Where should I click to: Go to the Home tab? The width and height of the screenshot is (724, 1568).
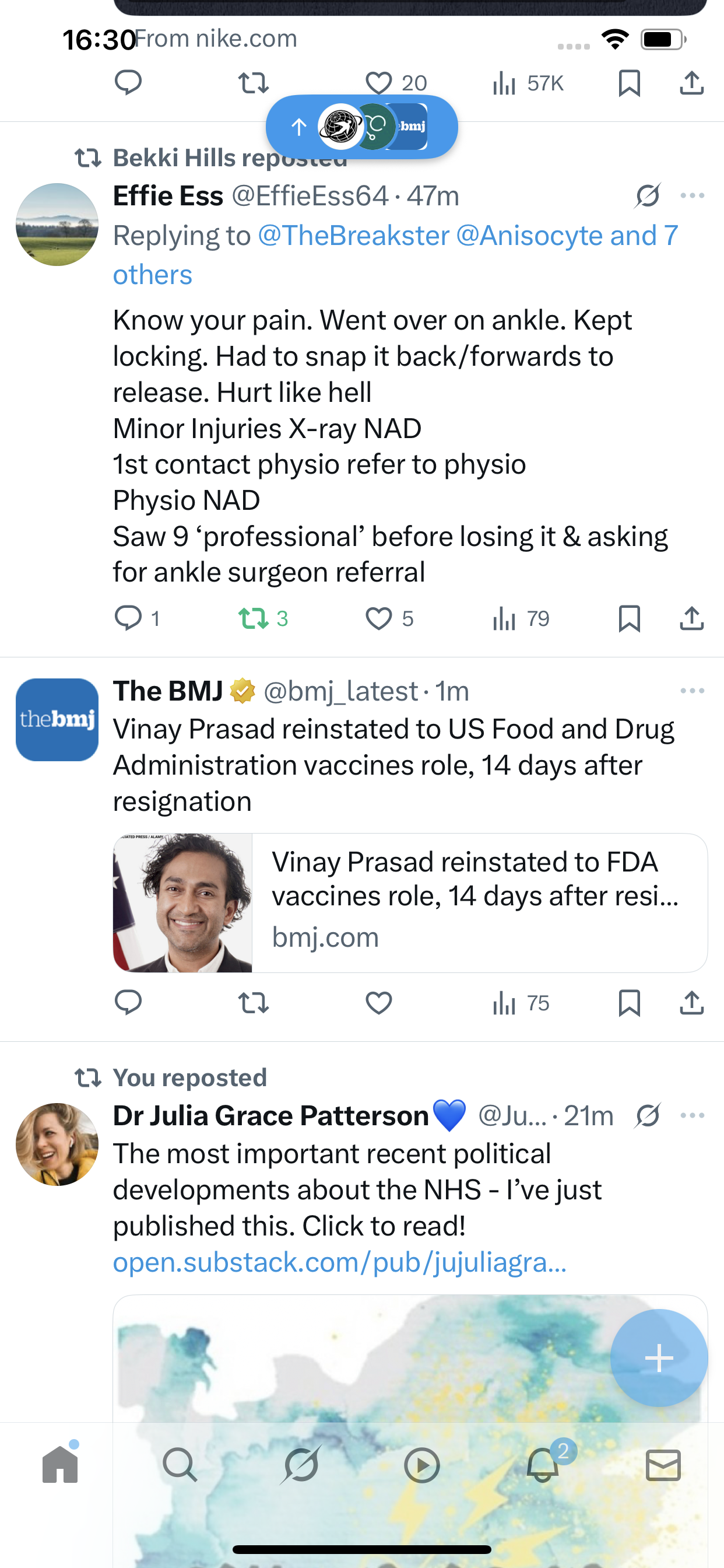pyautogui.click(x=60, y=1465)
